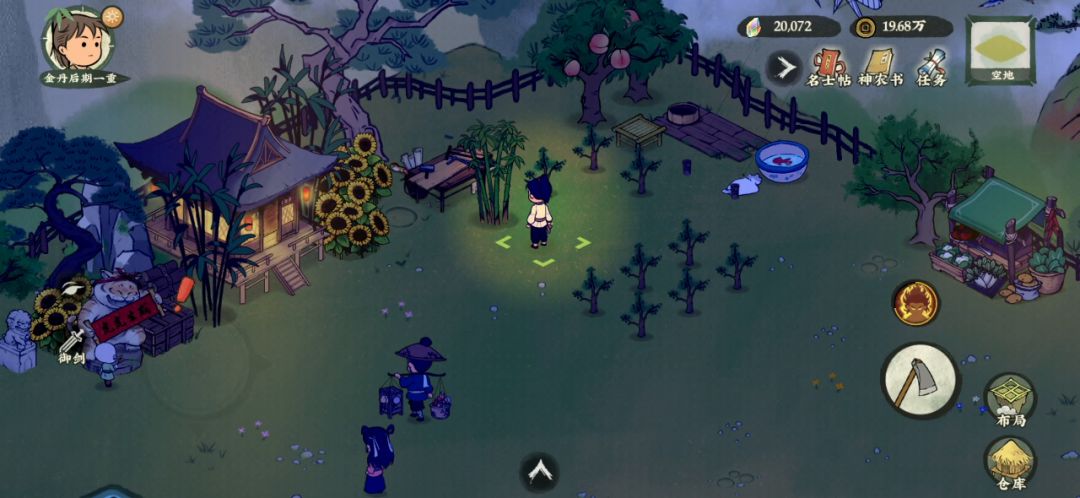
Task: Activate 御剑 sword flight
Action: (73, 342)
